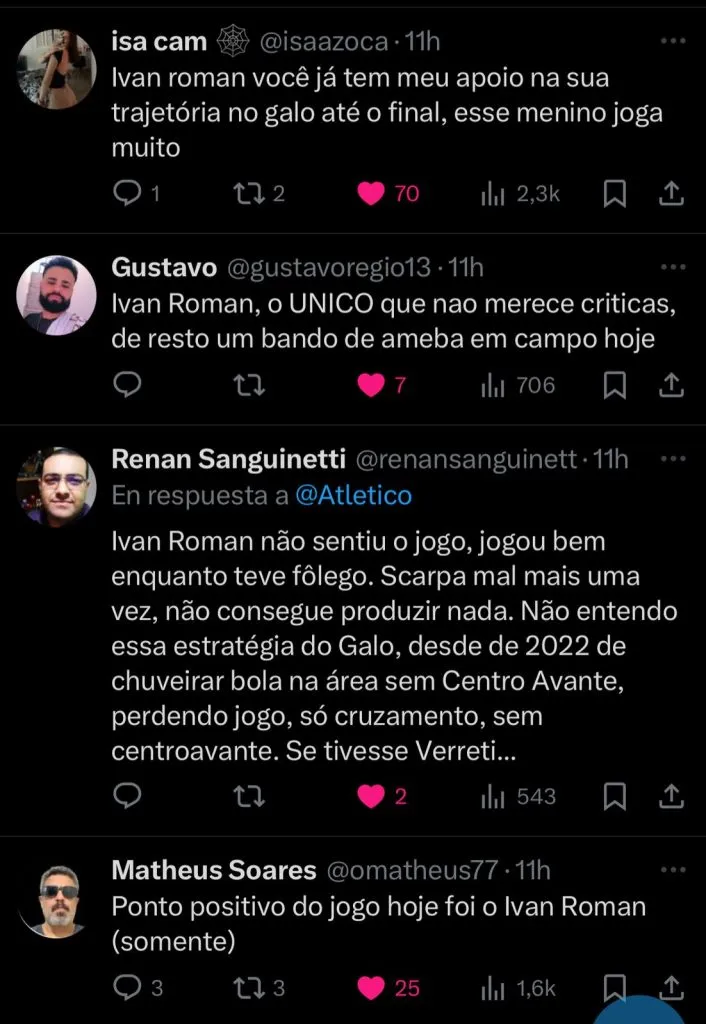This screenshot has width=706, height=1024.
Task: Reply to Matheus Soares' tweet
Action: coord(127,988)
